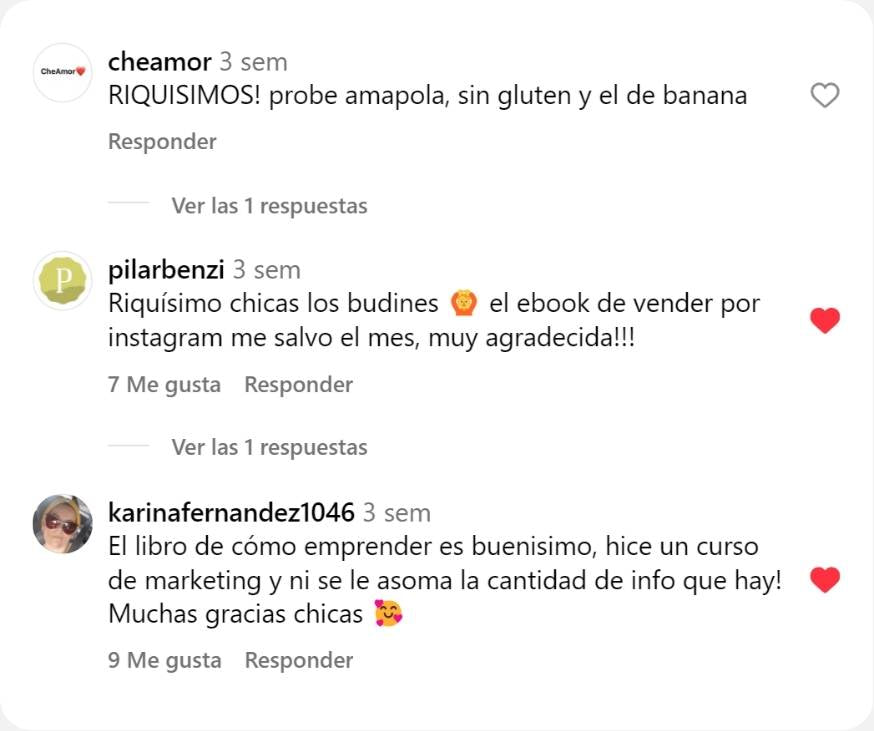Open cheamor's profile username
874x731 pixels.
click(159, 62)
